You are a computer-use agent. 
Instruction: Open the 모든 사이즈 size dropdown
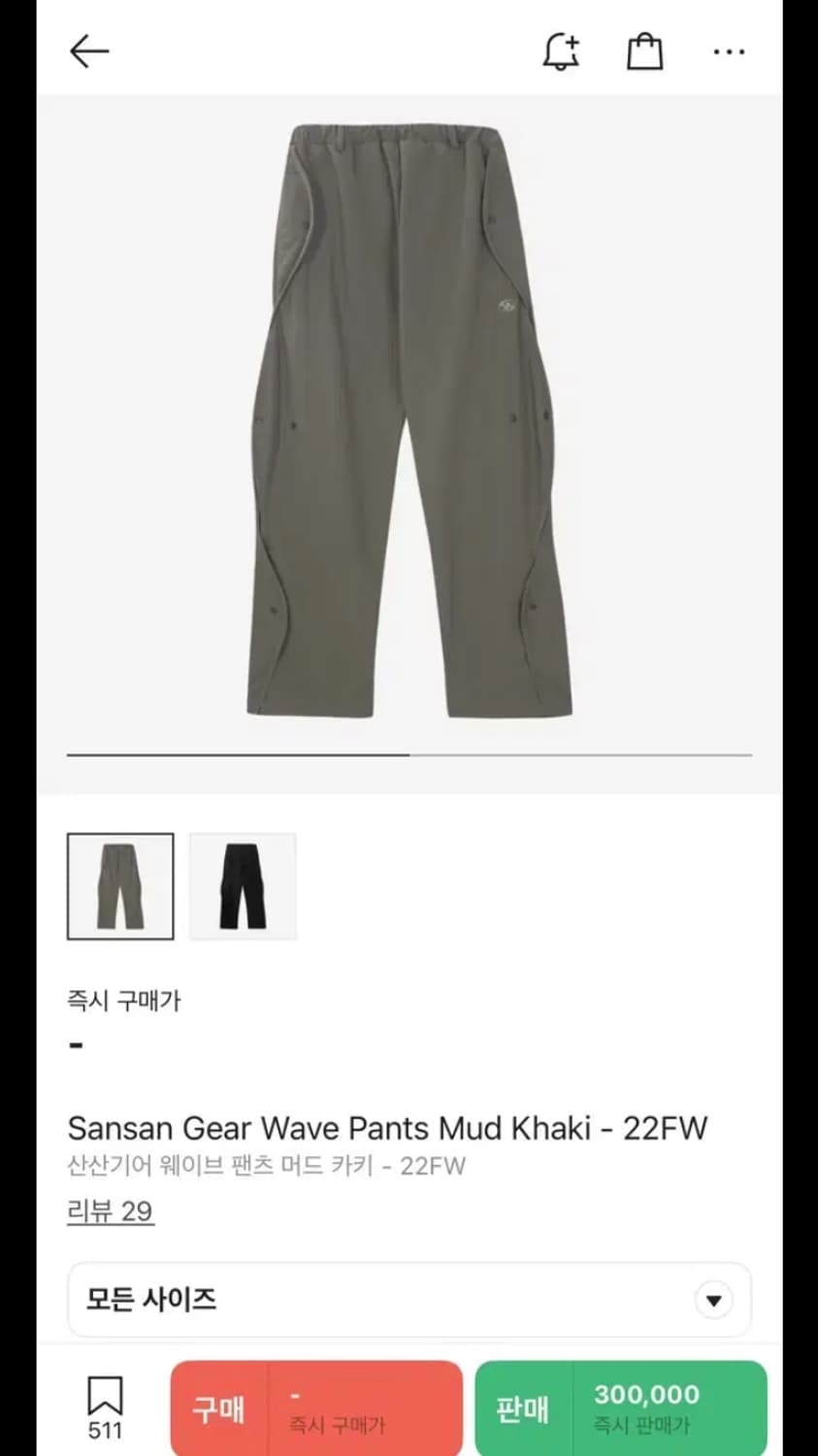(x=408, y=1299)
